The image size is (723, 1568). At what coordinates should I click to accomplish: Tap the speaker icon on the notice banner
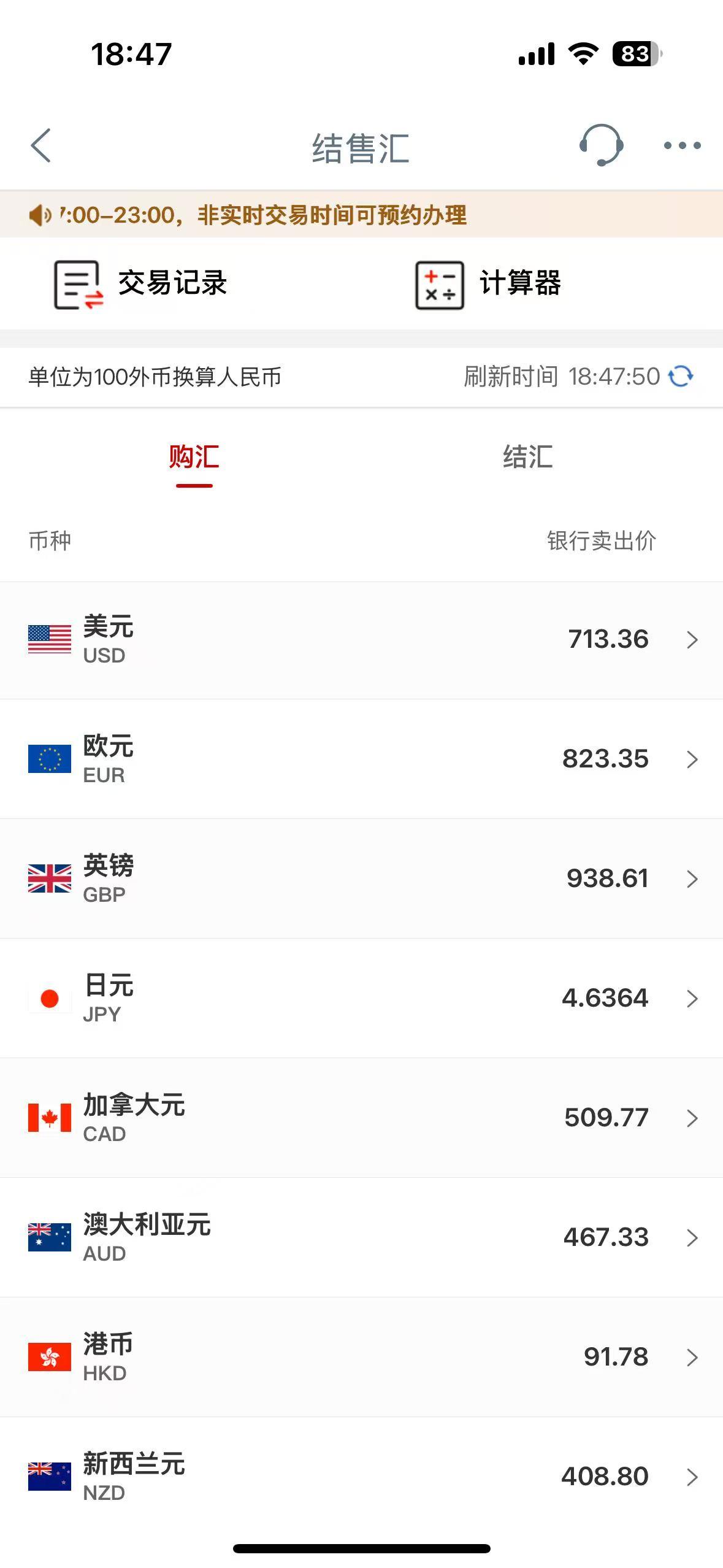[39, 215]
